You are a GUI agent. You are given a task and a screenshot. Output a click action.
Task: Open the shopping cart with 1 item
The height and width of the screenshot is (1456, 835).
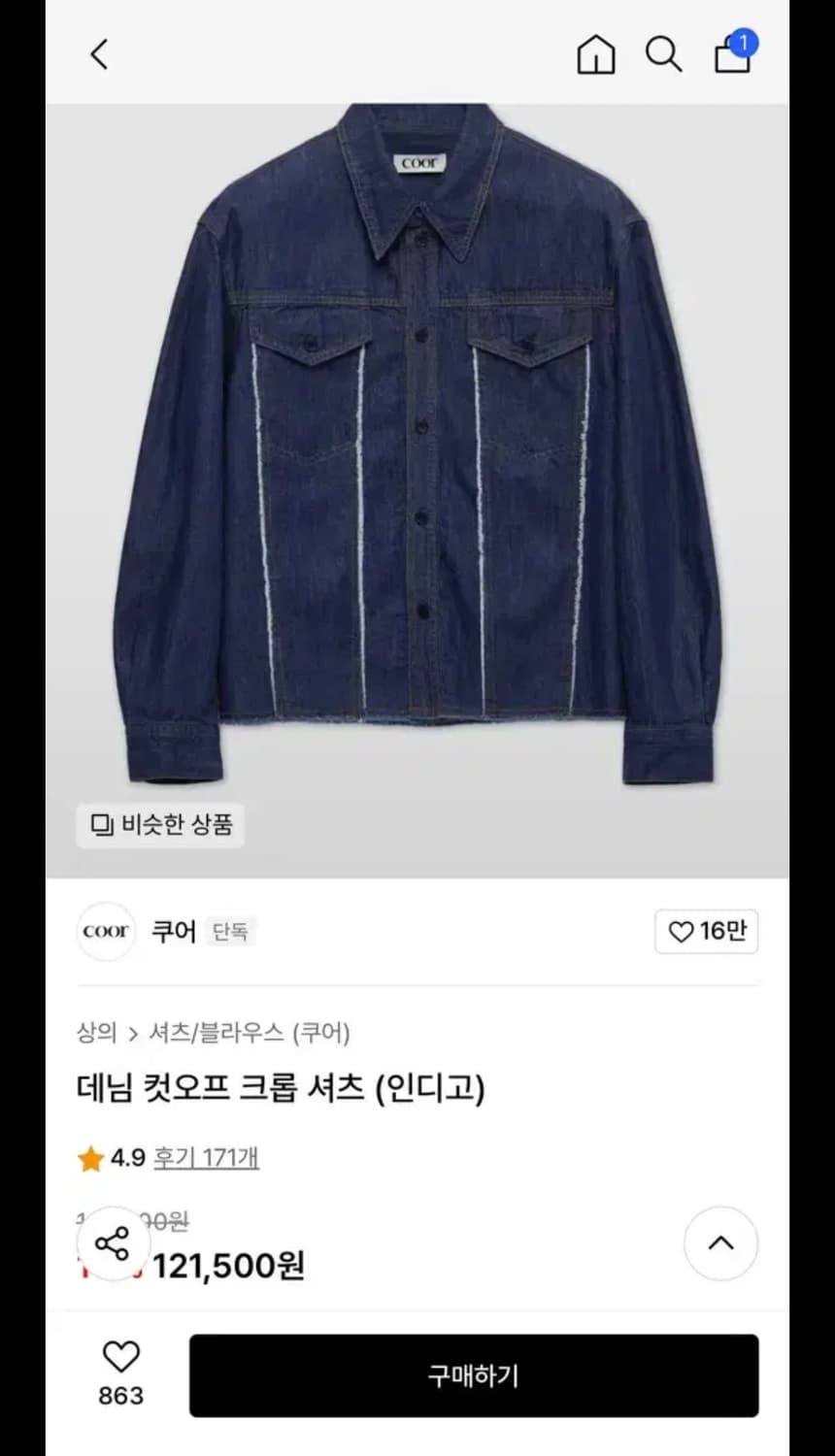pos(732,55)
